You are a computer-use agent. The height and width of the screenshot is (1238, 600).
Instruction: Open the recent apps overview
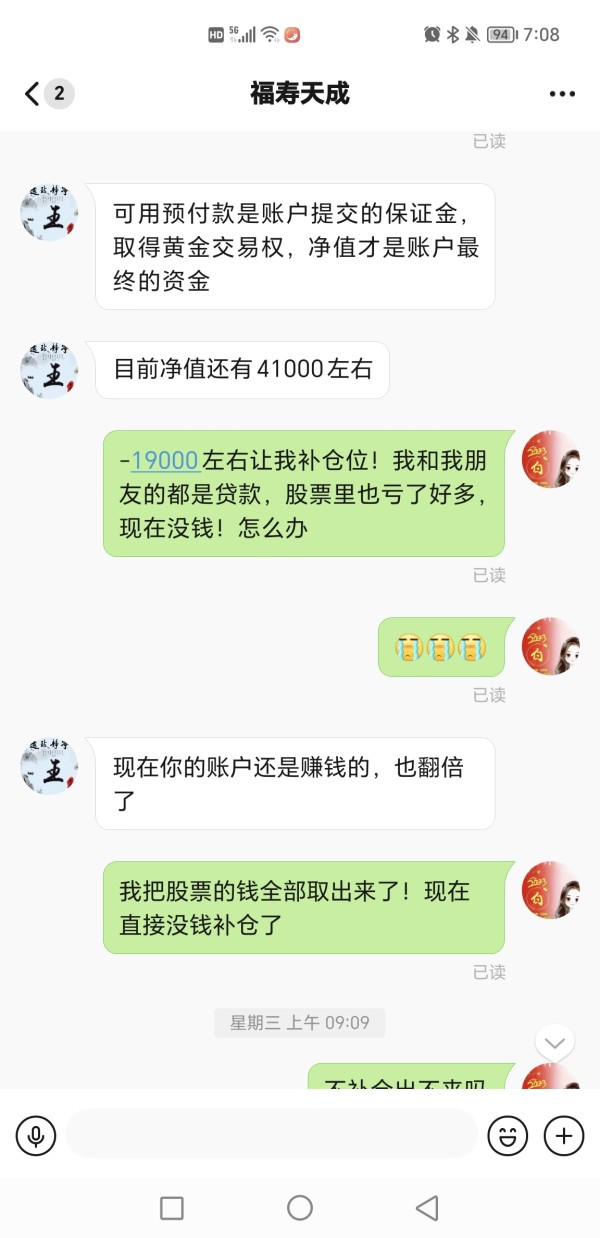172,1208
